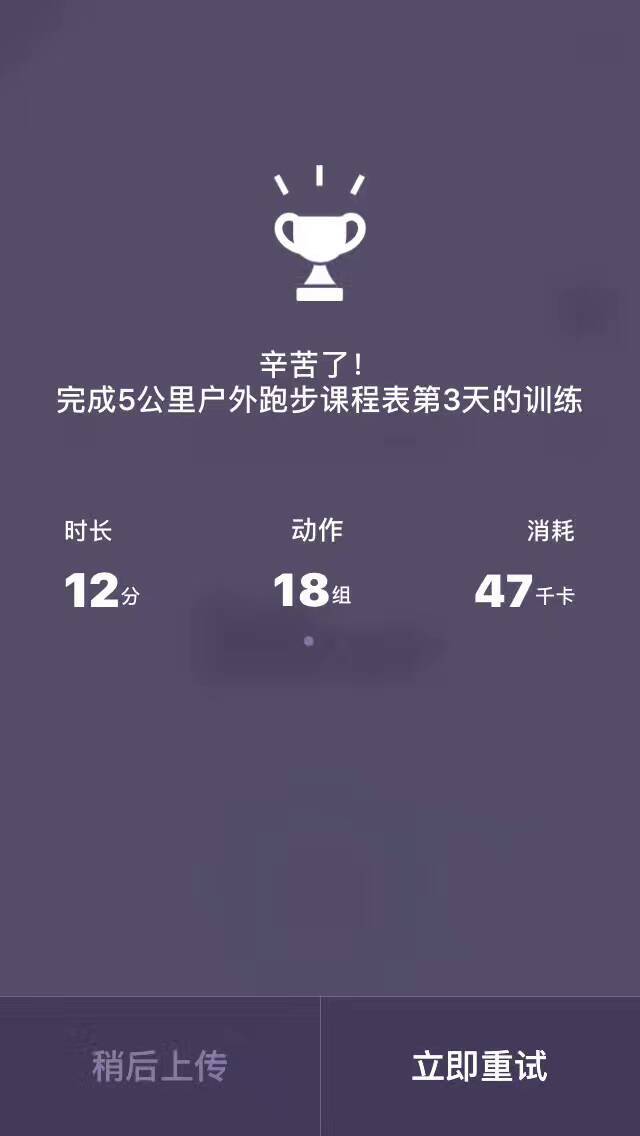Tap 稍后上传 to upload later
The image size is (640, 1136).
coord(160,1066)
